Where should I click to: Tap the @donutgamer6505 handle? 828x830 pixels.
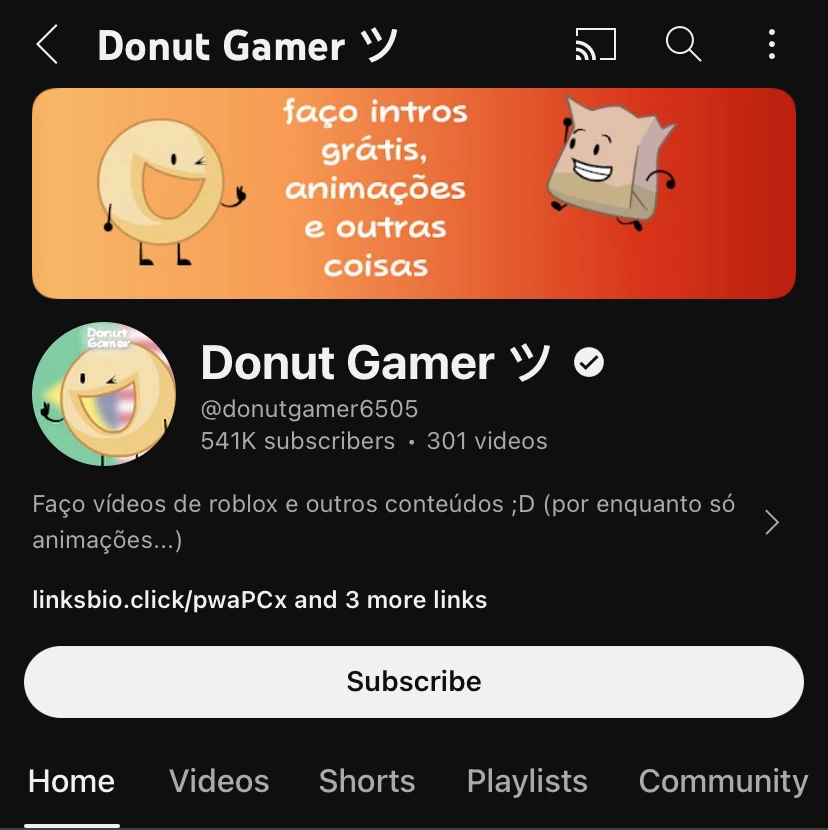[310, 408]
